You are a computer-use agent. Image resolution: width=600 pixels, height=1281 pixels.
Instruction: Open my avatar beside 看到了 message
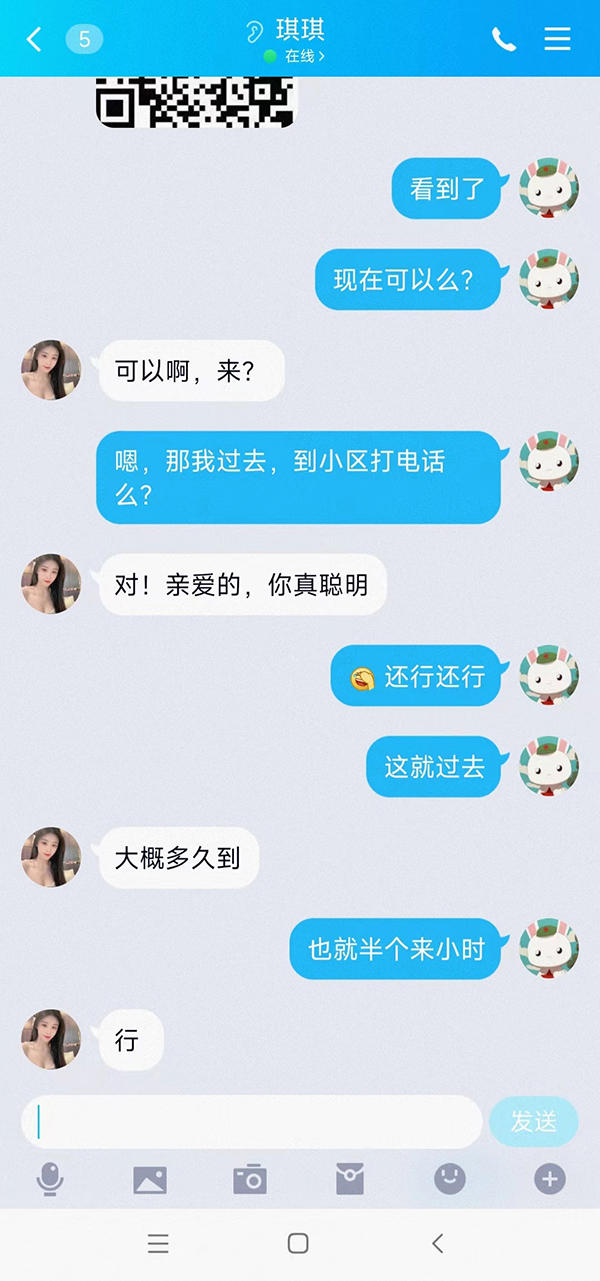549,188
